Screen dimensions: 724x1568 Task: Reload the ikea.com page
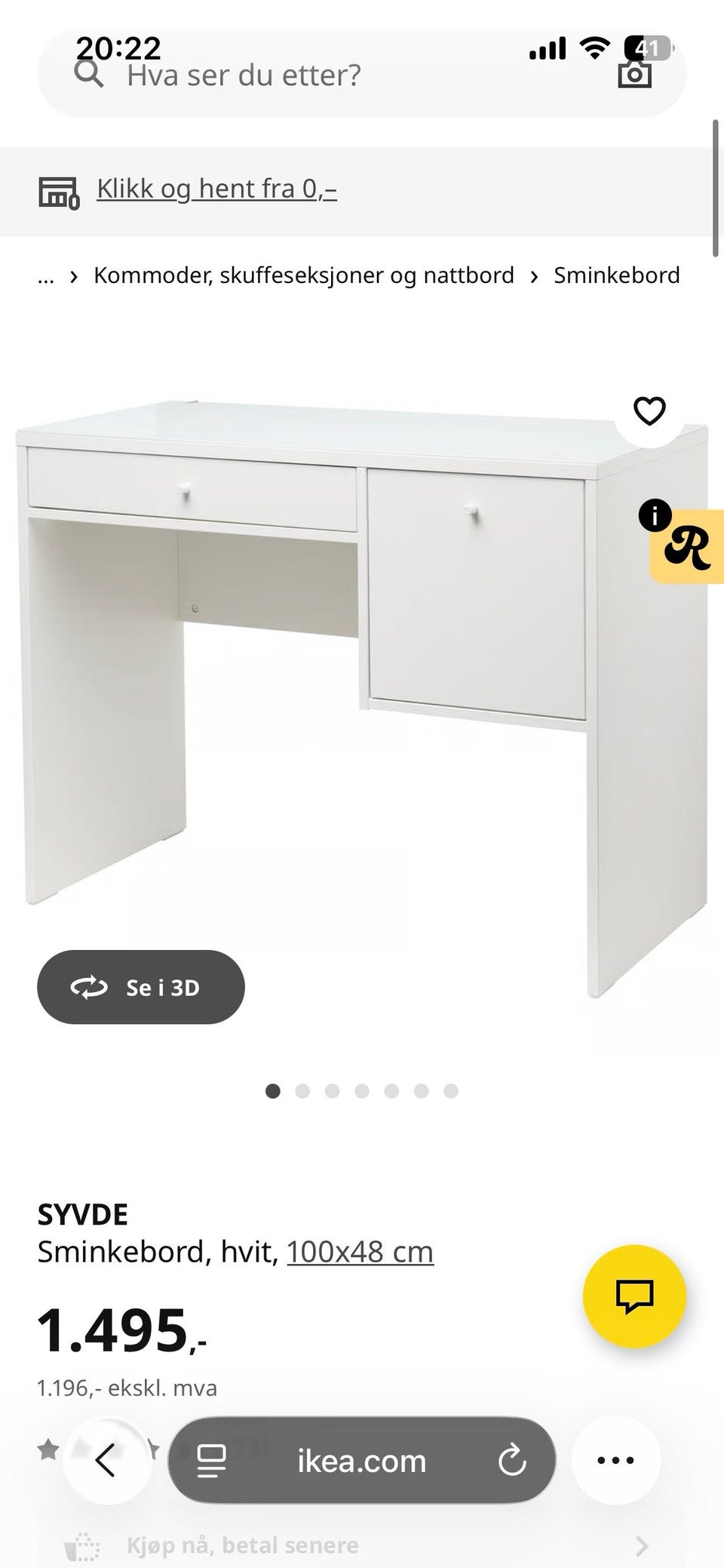click(x=512, y=1460)
